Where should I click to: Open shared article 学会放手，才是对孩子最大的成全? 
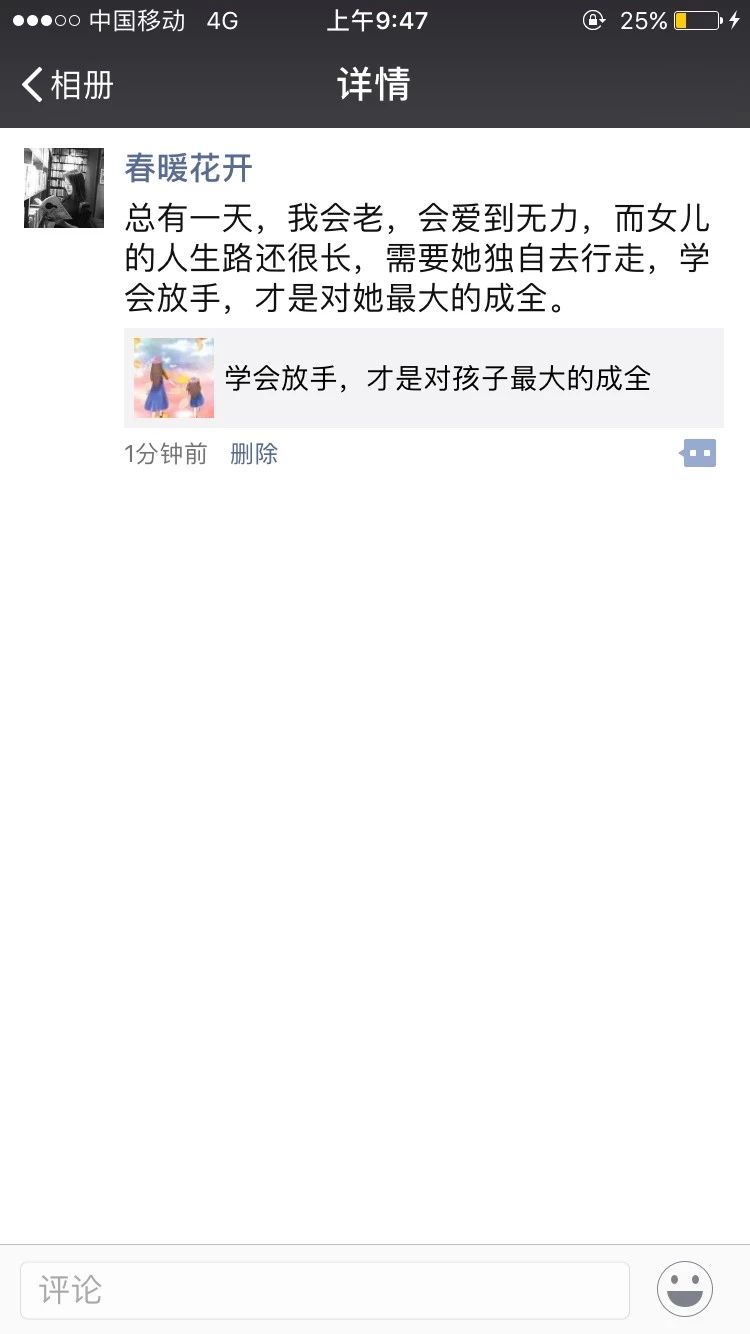[424, 378]
